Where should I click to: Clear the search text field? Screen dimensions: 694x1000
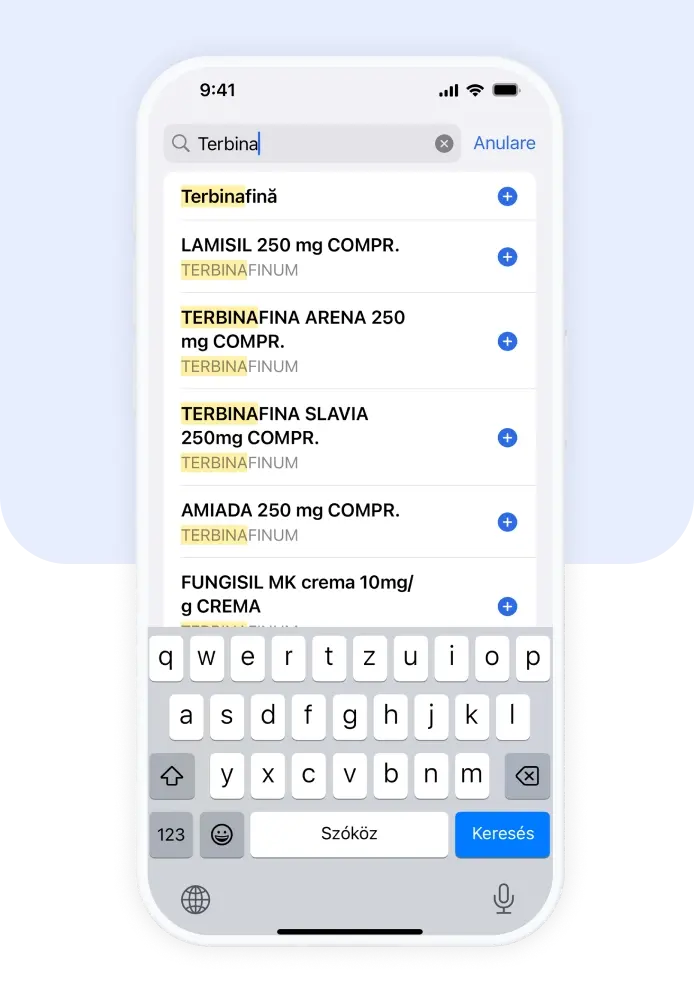coord(444,144)
